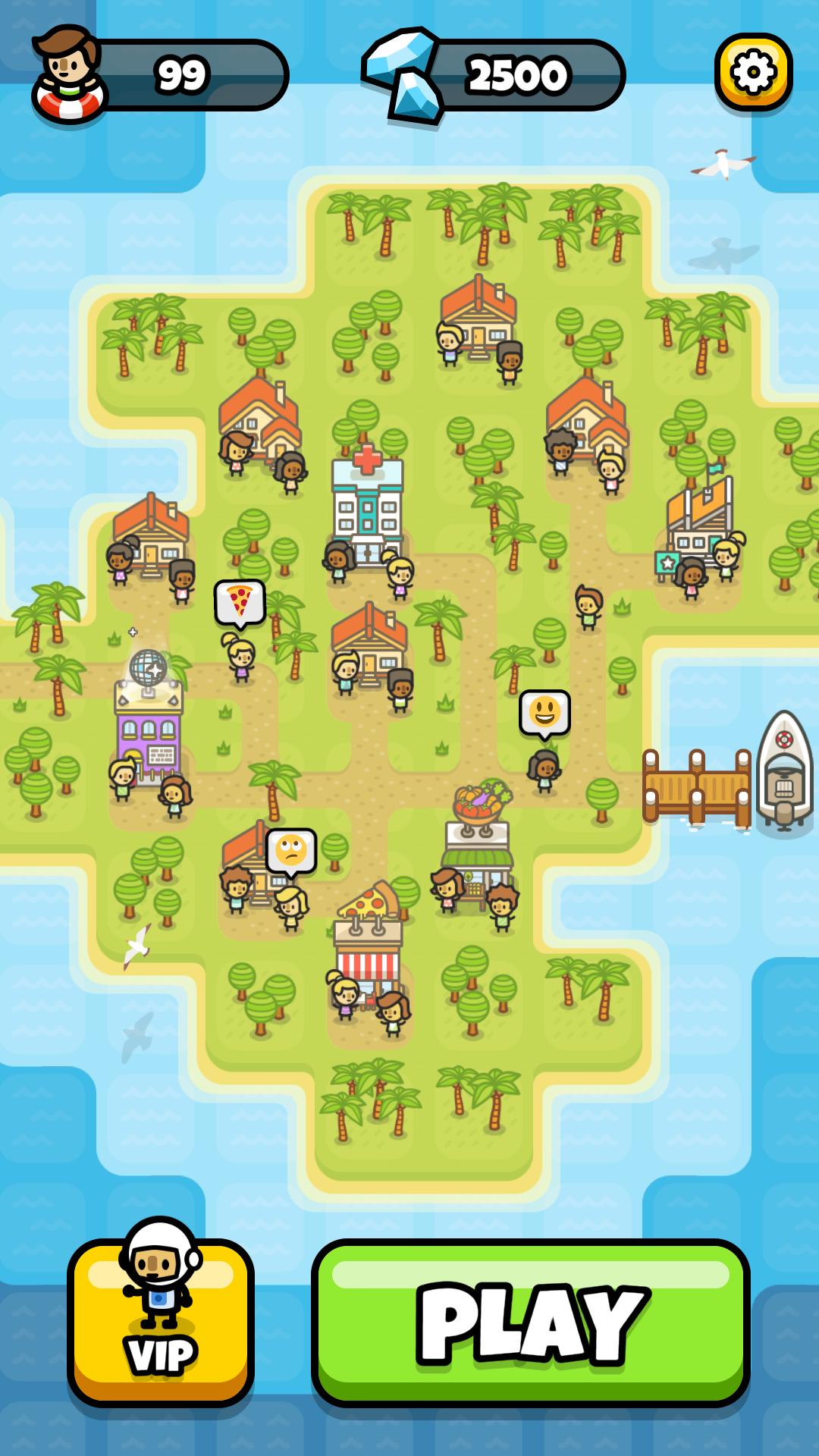
Task: Tap the pizza speech bubble
Action: pos(240,604)
